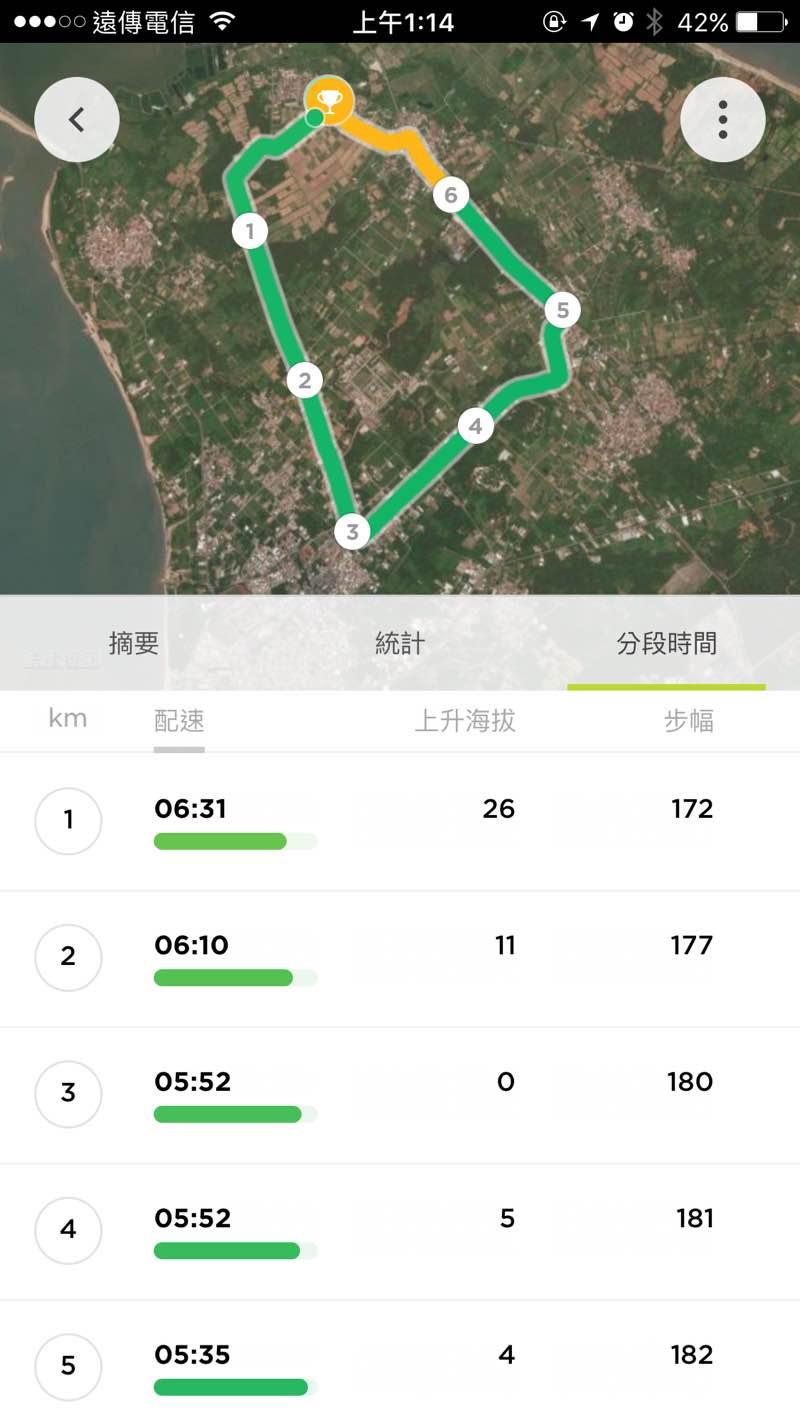Screen dimensions: 800x1423
Task: Switch to the 統計 tab
Action: pyautogui.click(x=400, y=644)
